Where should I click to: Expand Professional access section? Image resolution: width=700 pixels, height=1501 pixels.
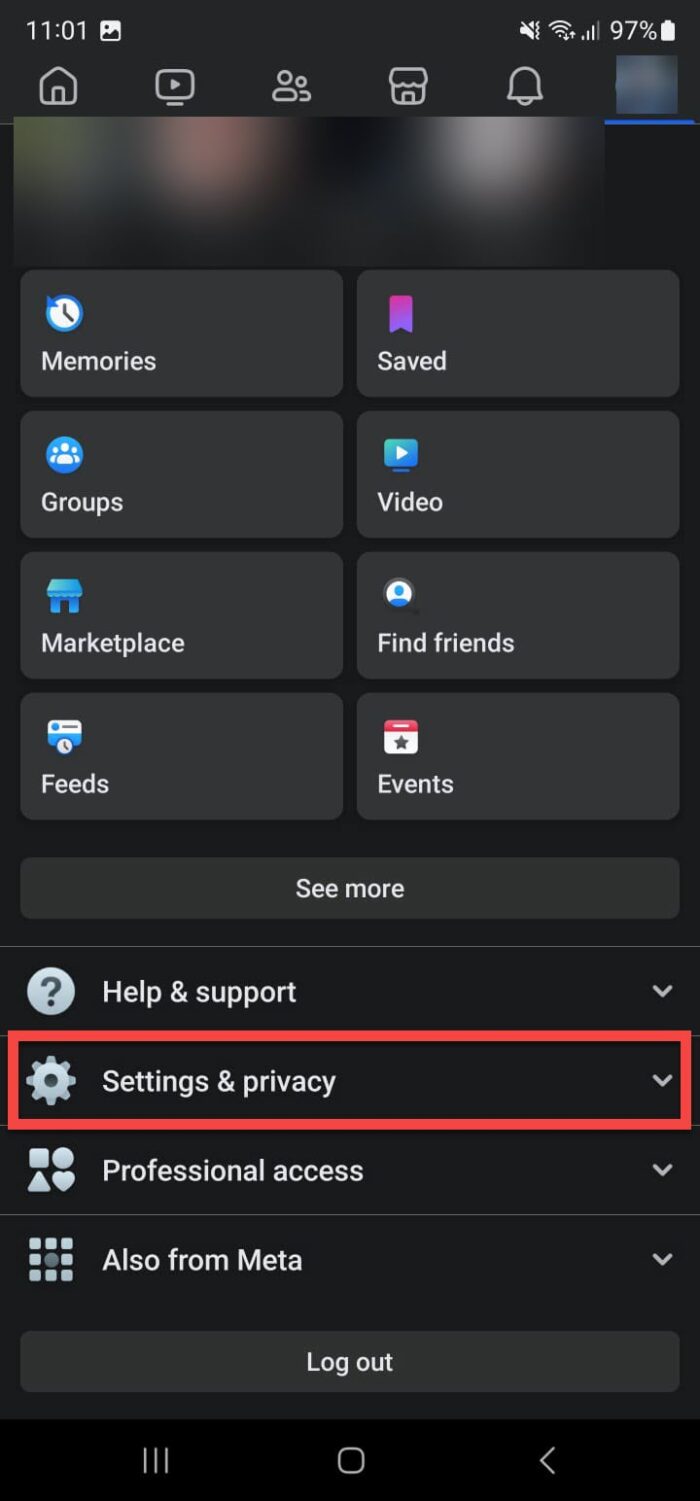coord(350,1170)
